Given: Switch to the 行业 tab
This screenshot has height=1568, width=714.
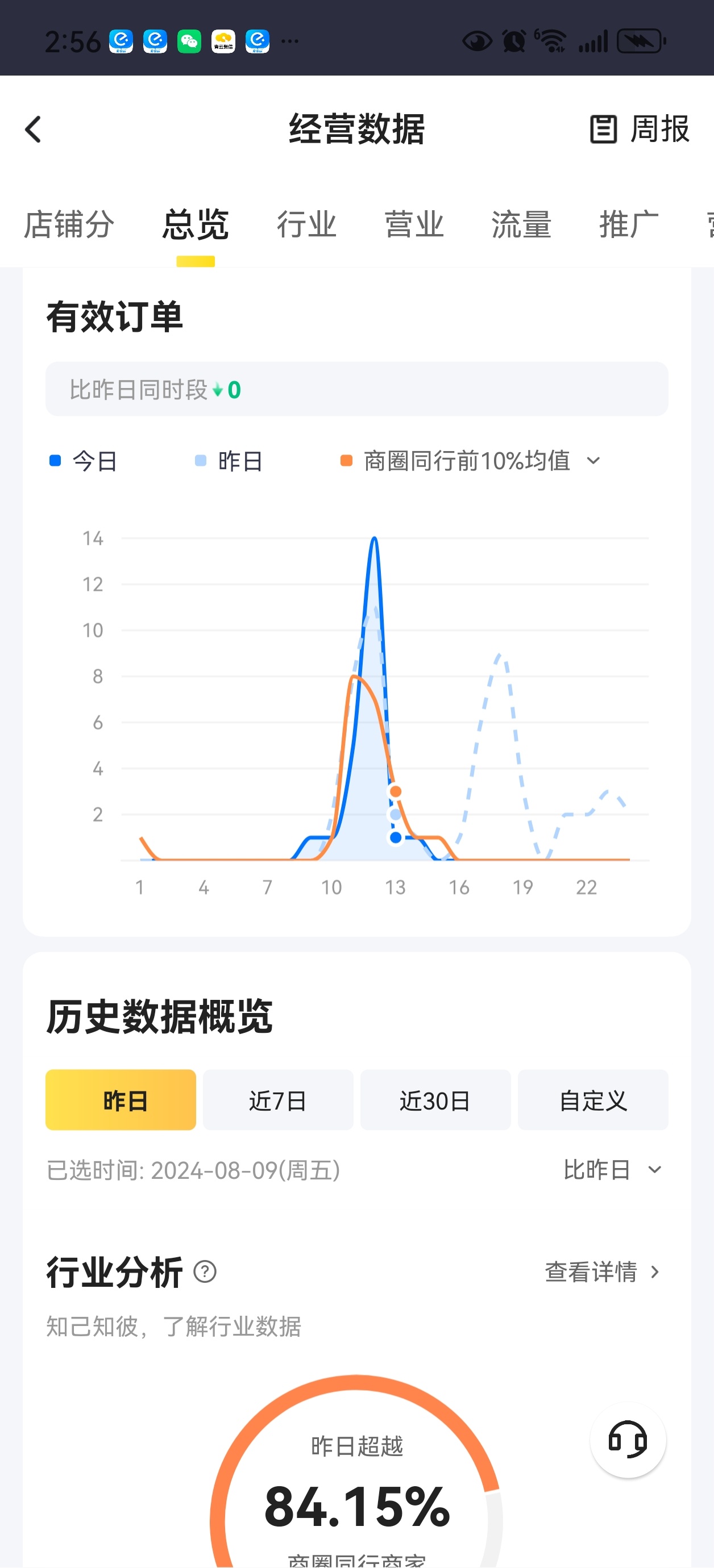Looking at the screenshot, I should click(306, 224).
